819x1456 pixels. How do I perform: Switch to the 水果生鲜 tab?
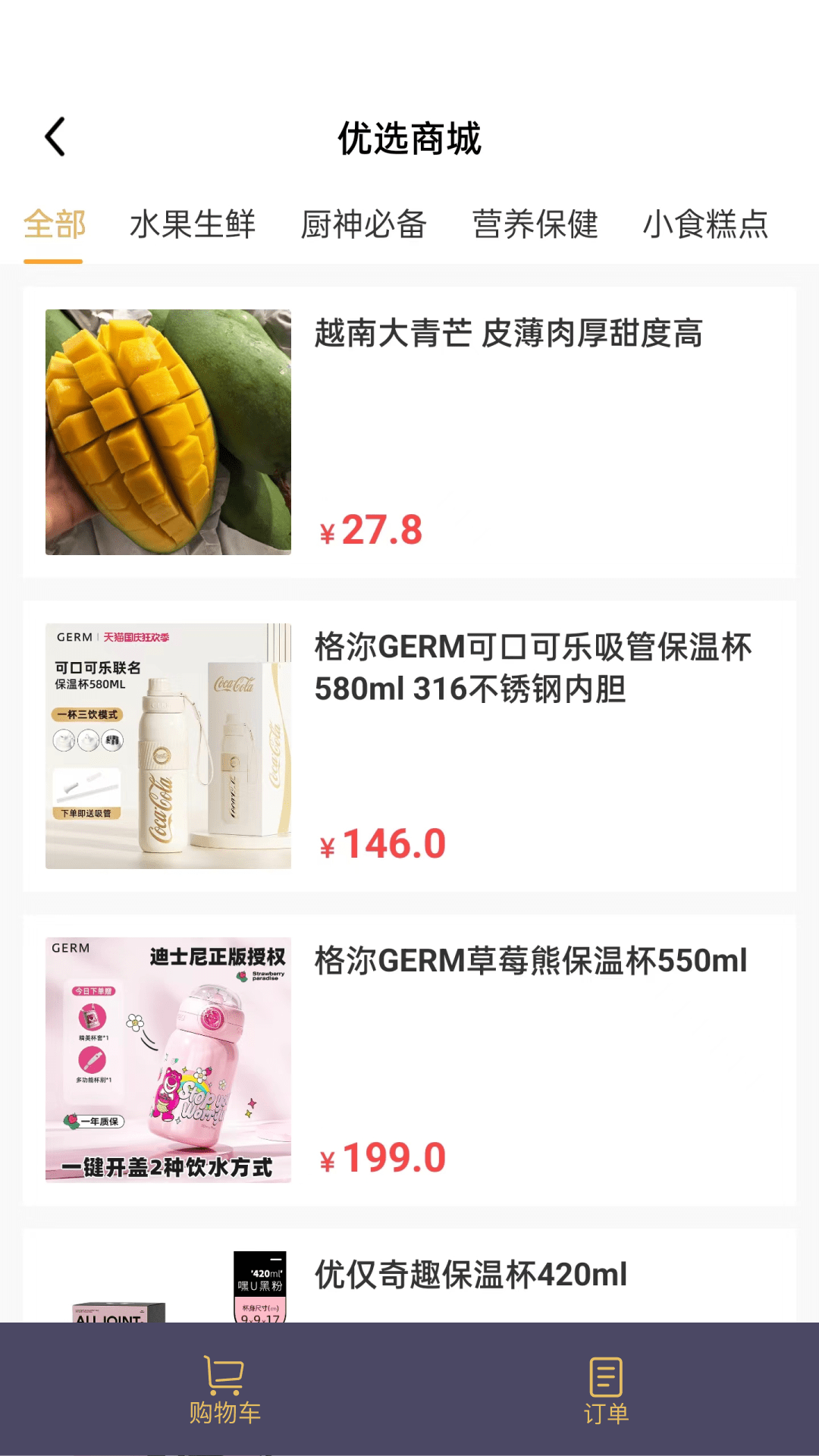point(193,225)
